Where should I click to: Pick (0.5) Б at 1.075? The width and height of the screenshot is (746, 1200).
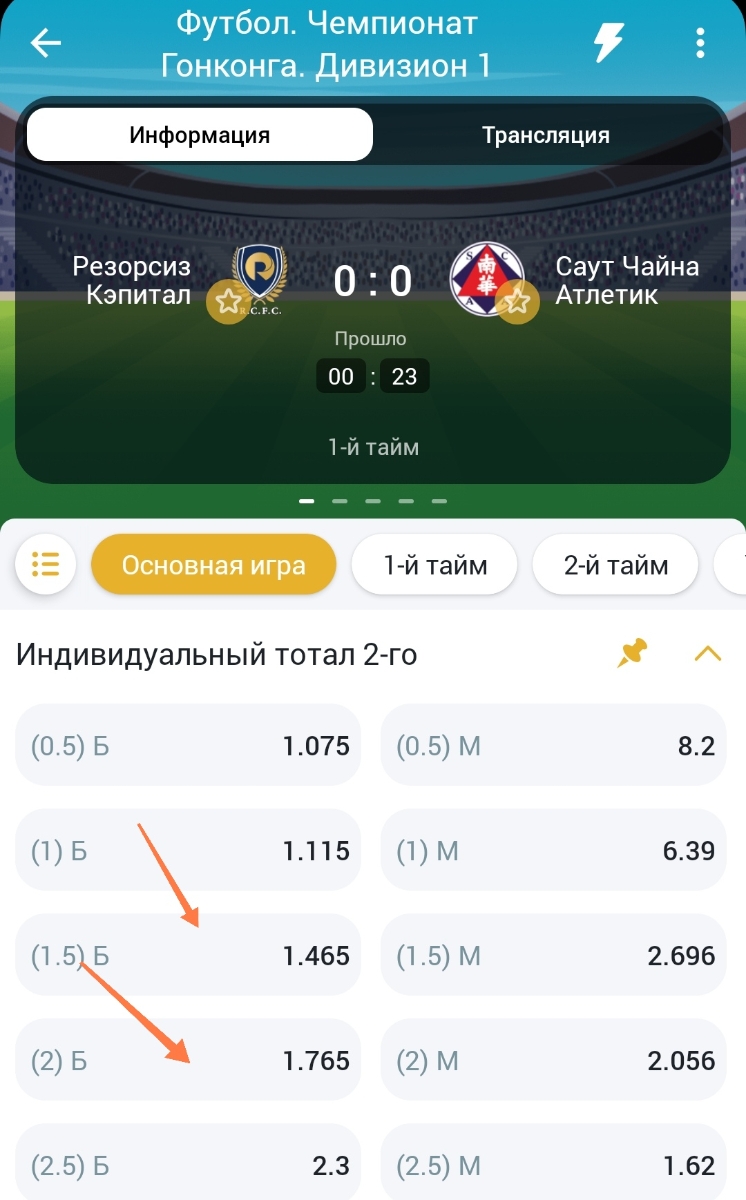[188, 746]
